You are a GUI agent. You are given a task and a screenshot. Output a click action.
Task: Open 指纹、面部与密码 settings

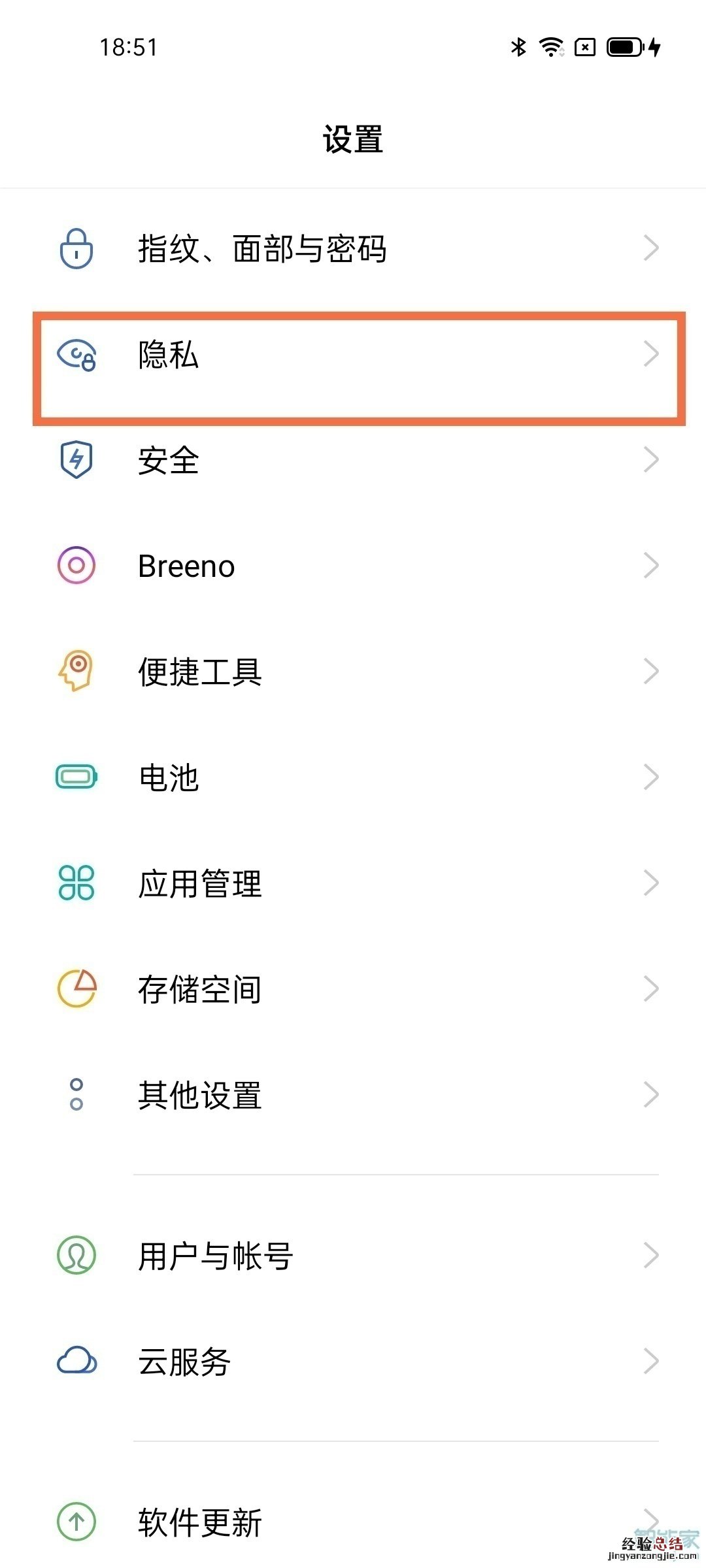tap(353, 248)
